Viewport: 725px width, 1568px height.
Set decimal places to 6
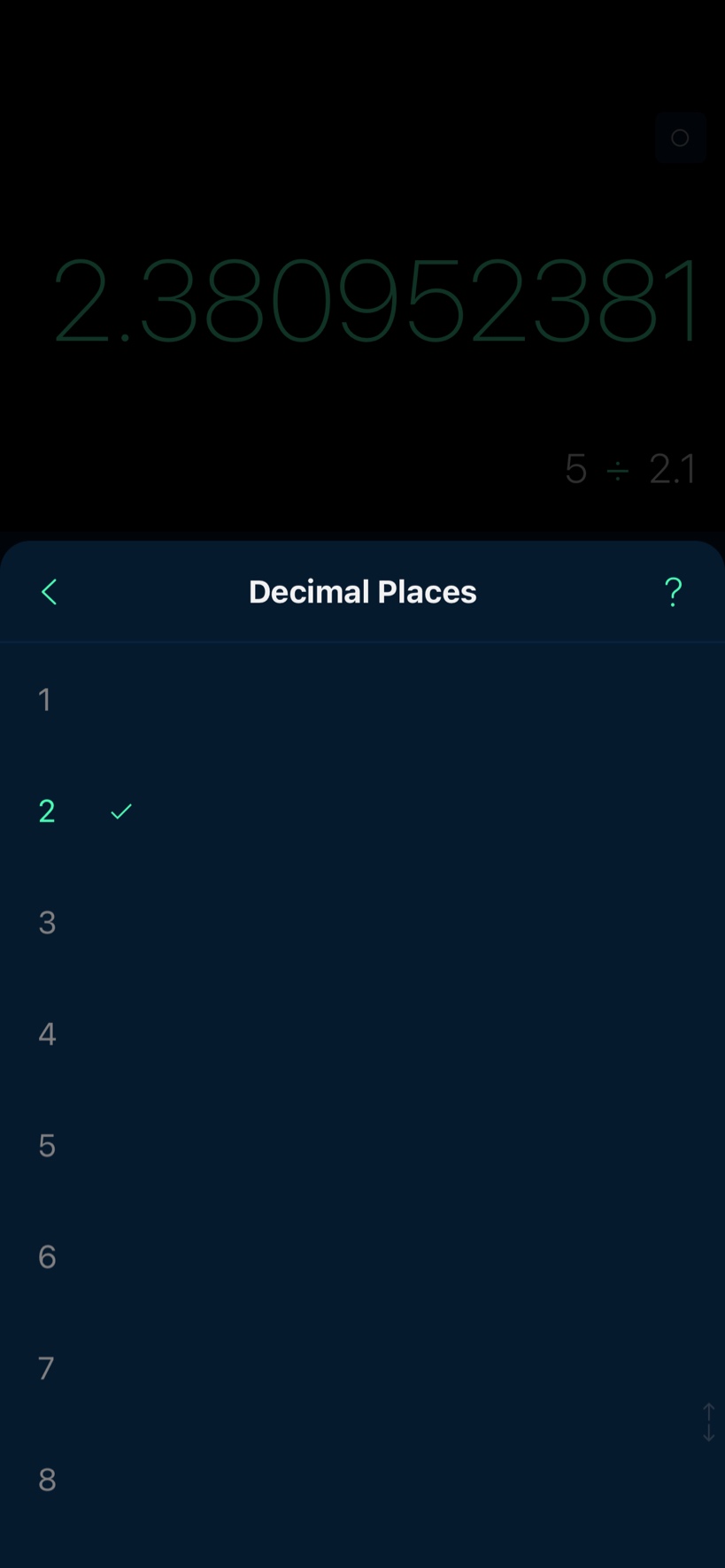pyautogui.click(x=362, y=1257)
